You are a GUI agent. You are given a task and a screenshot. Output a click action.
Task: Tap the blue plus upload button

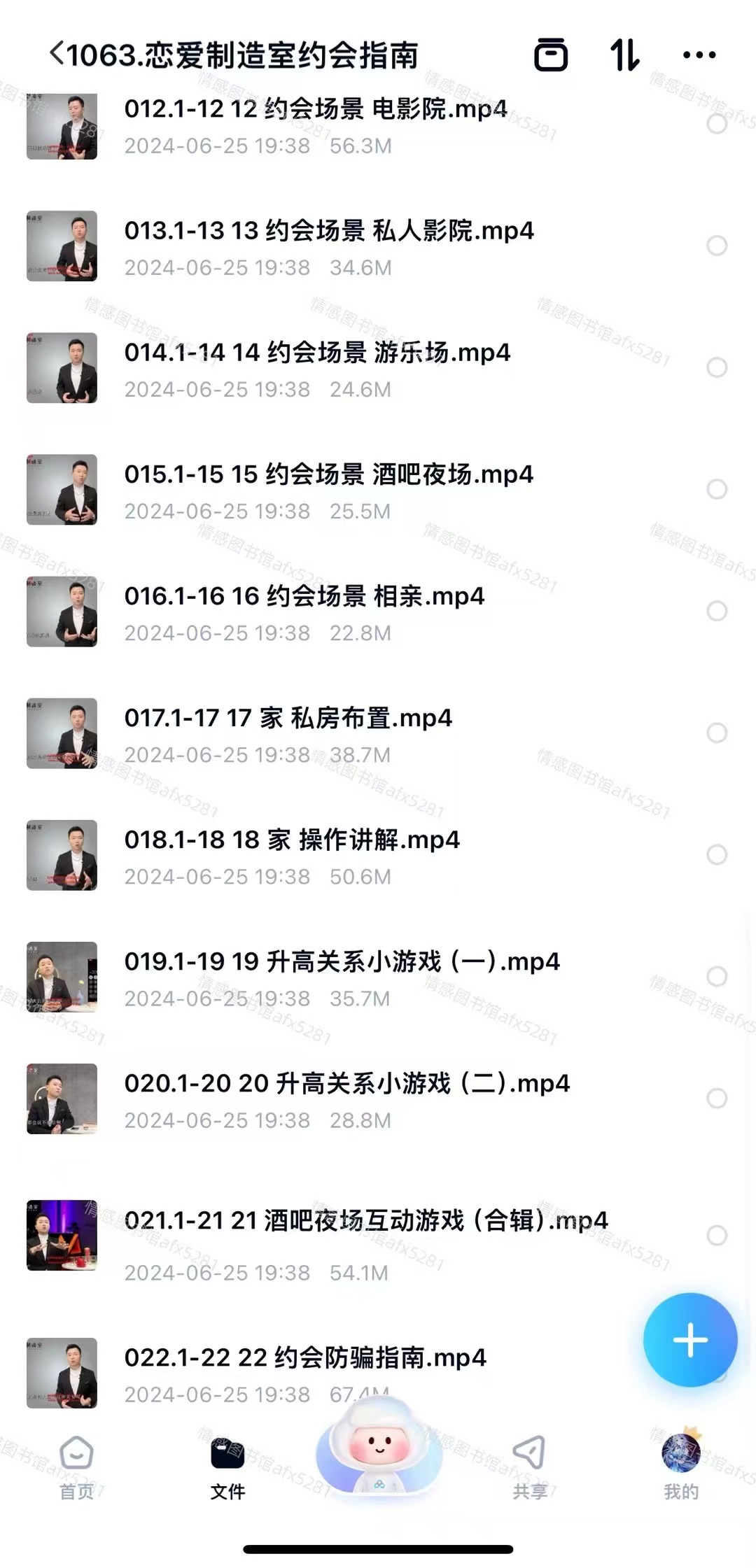(x=690, y=1340)
